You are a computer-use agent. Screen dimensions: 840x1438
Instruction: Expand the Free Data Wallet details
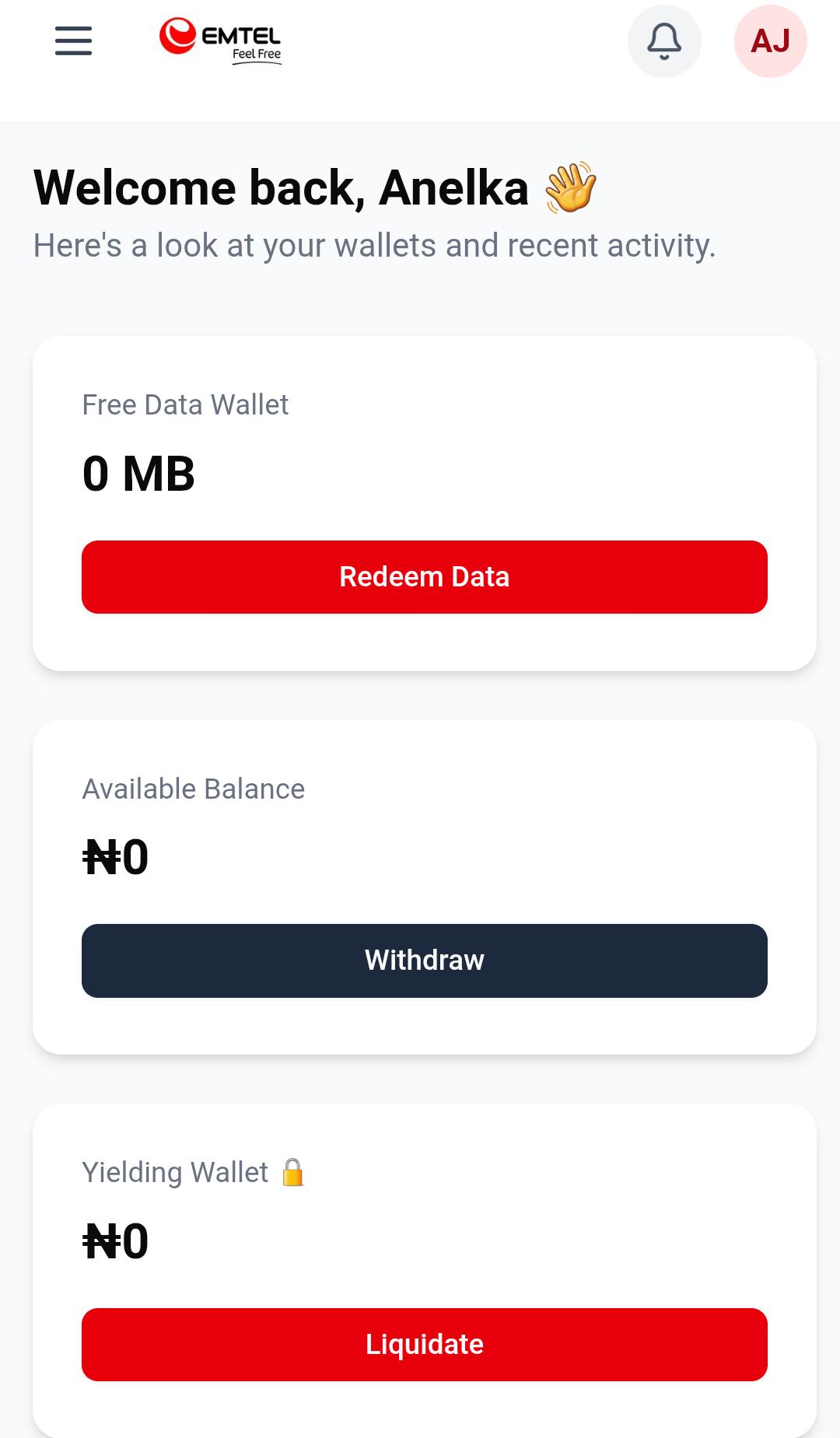425,502
